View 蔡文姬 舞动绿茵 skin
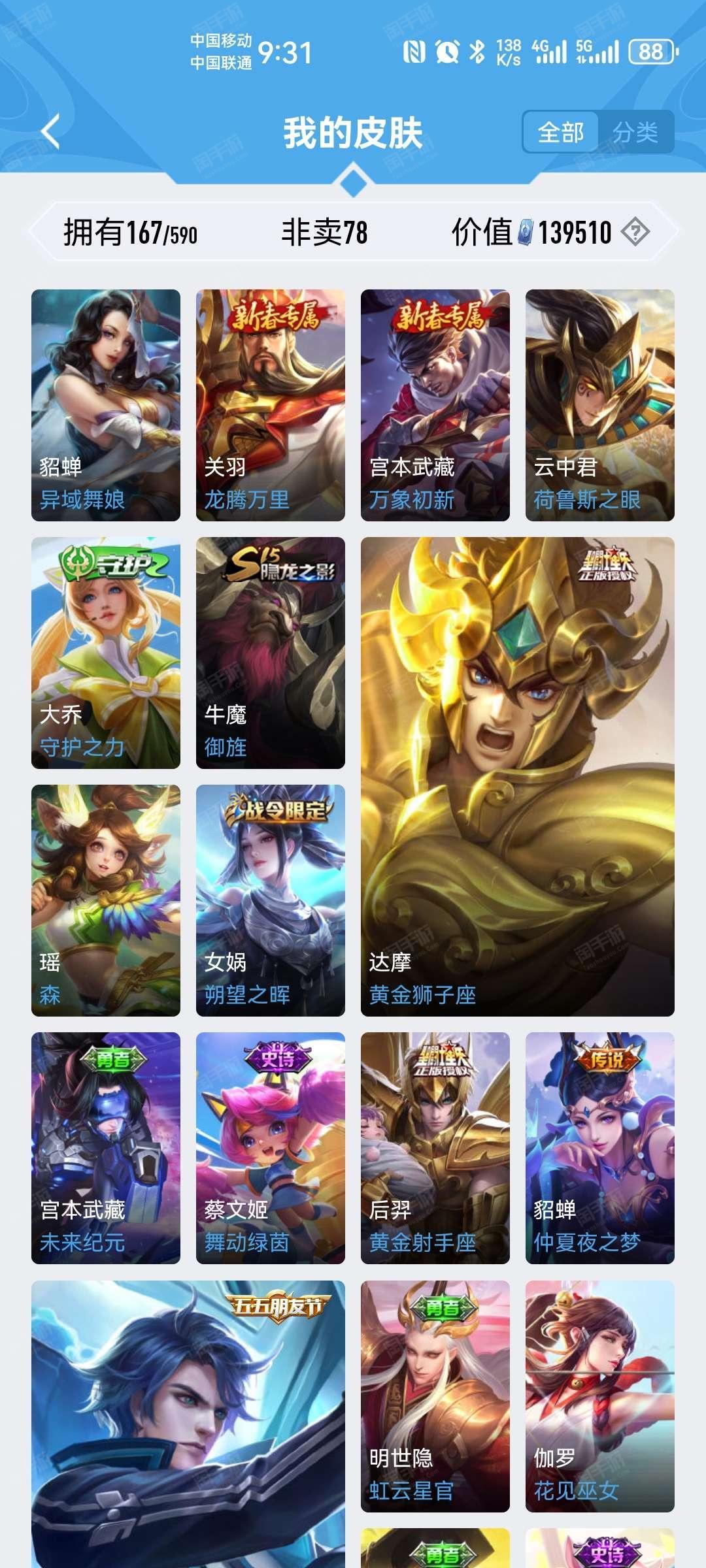Screen dimensions: 706x1568 pyautogui.click(x=271, y=1148)
